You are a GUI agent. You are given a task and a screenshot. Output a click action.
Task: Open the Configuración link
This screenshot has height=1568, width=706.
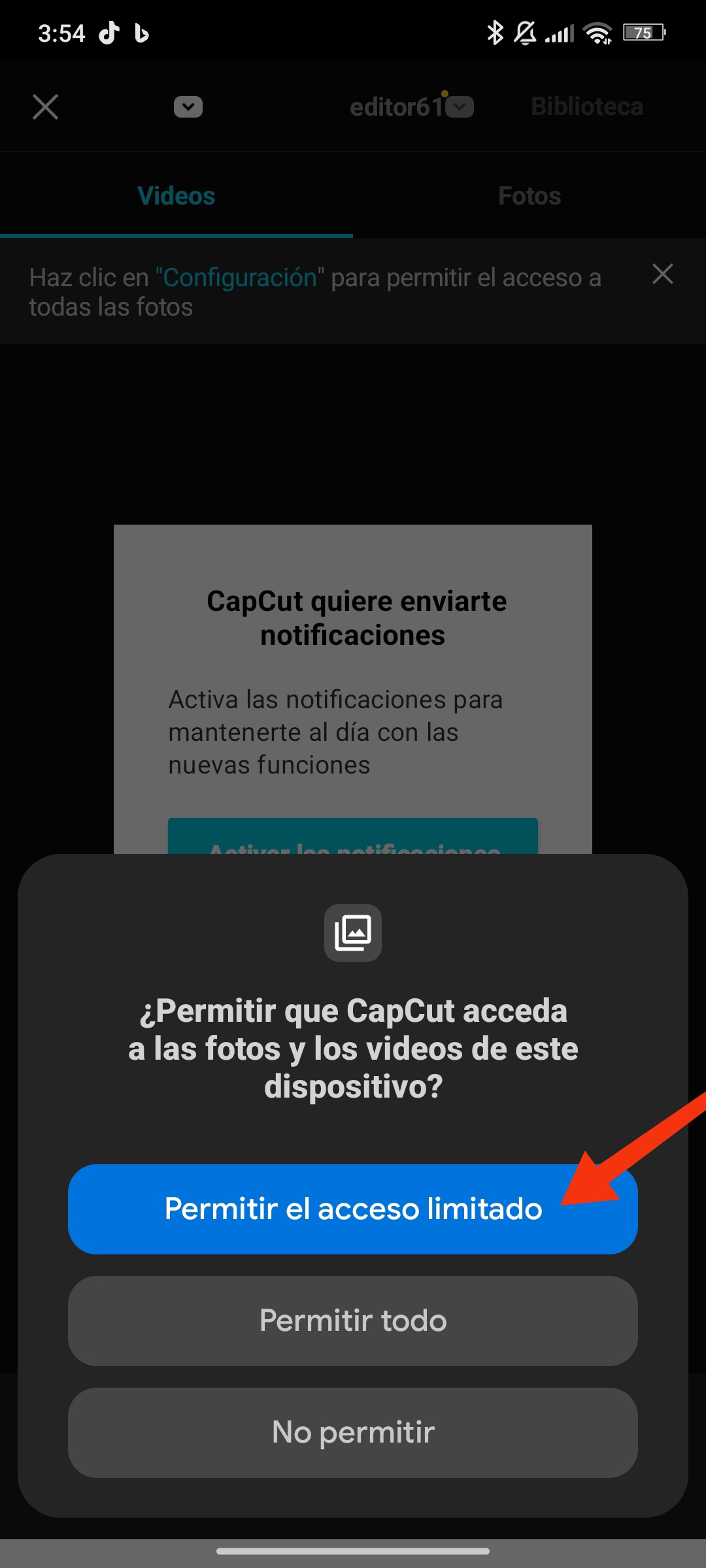tap(239, 278)
